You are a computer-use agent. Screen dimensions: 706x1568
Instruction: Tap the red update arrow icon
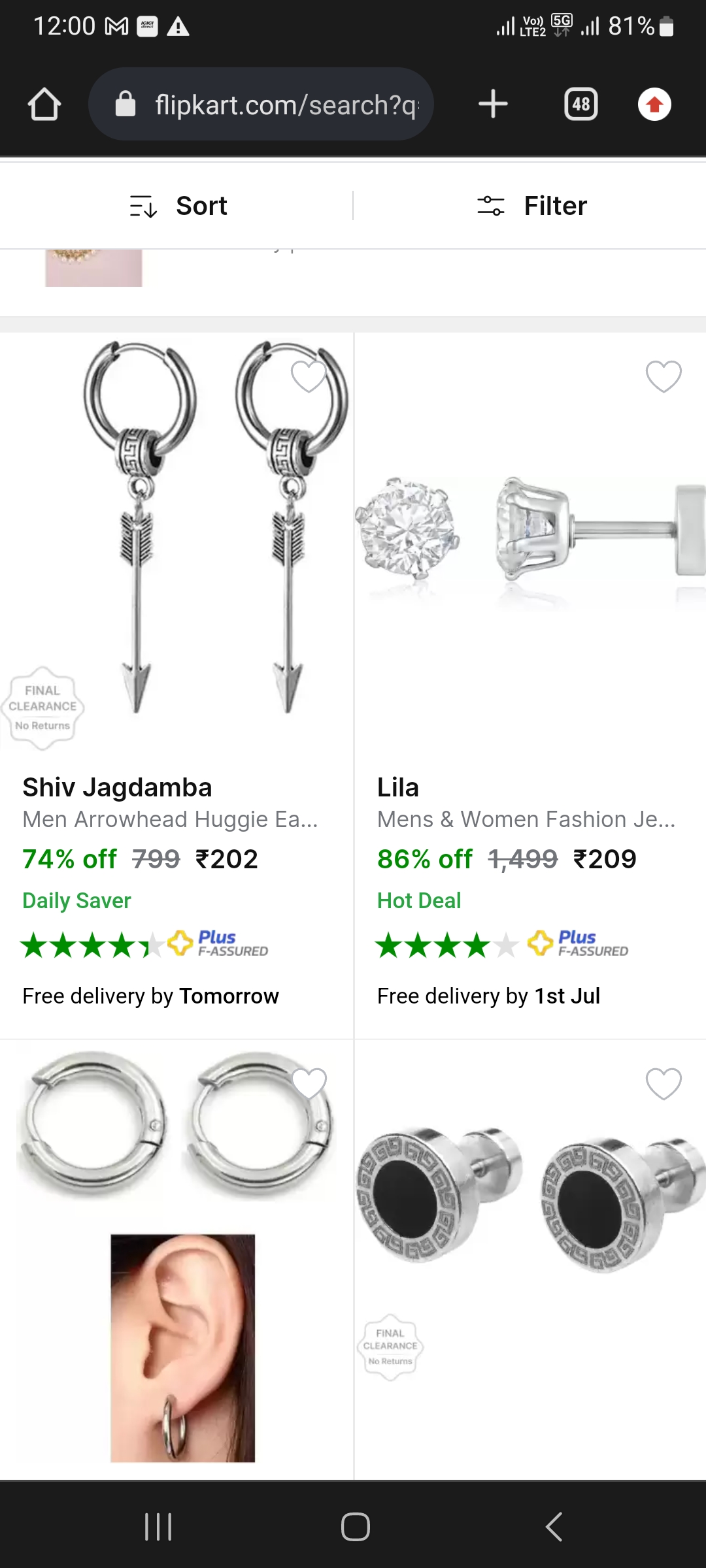654,105
